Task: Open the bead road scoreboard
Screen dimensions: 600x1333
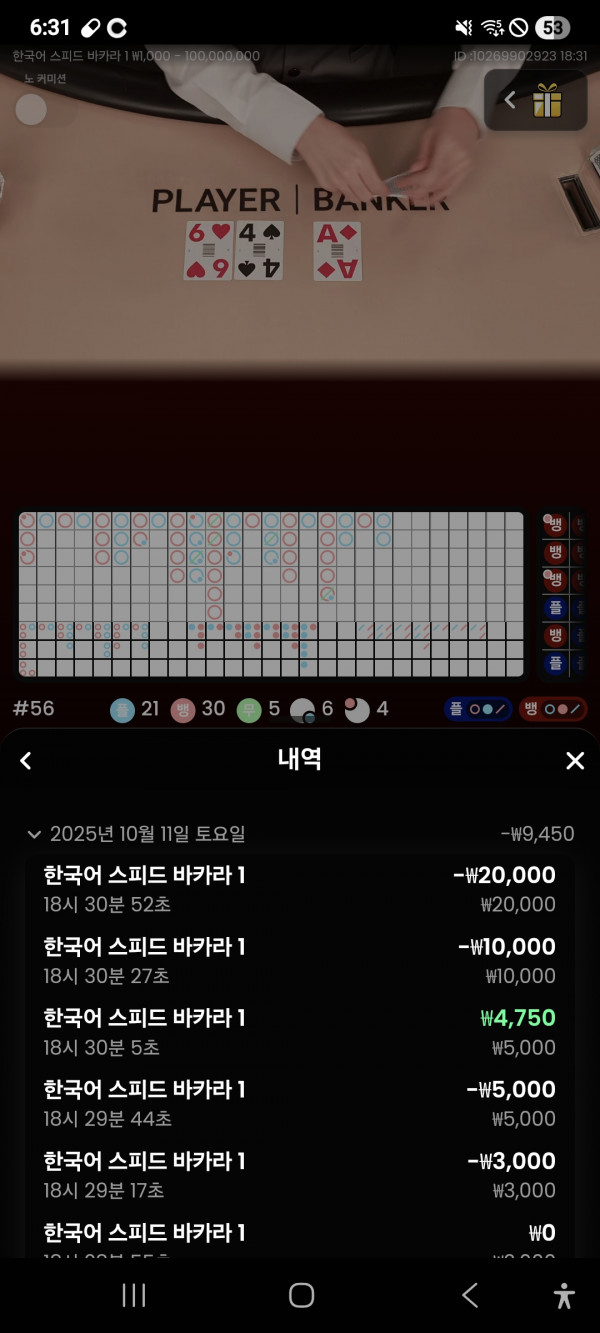Action: [x=270, y=595]
